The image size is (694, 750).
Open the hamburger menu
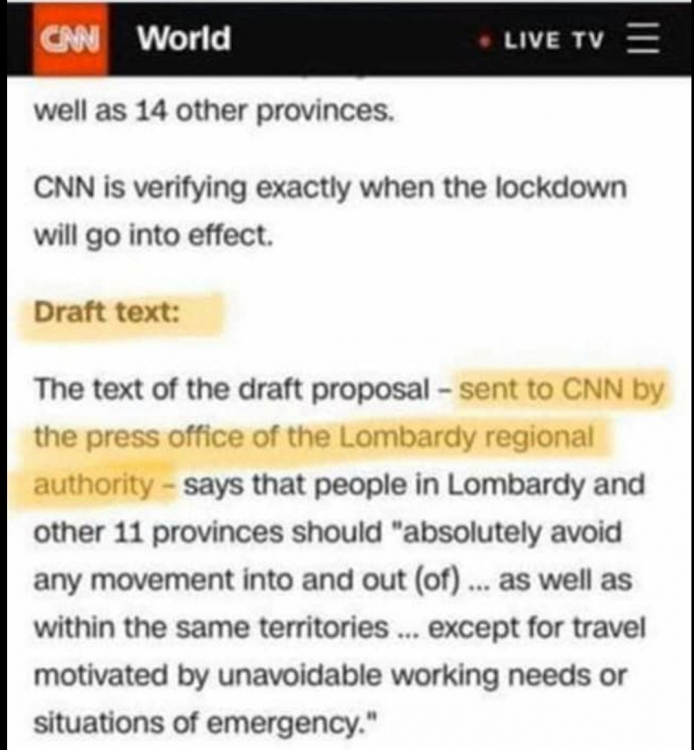click(x=643, y=39)
